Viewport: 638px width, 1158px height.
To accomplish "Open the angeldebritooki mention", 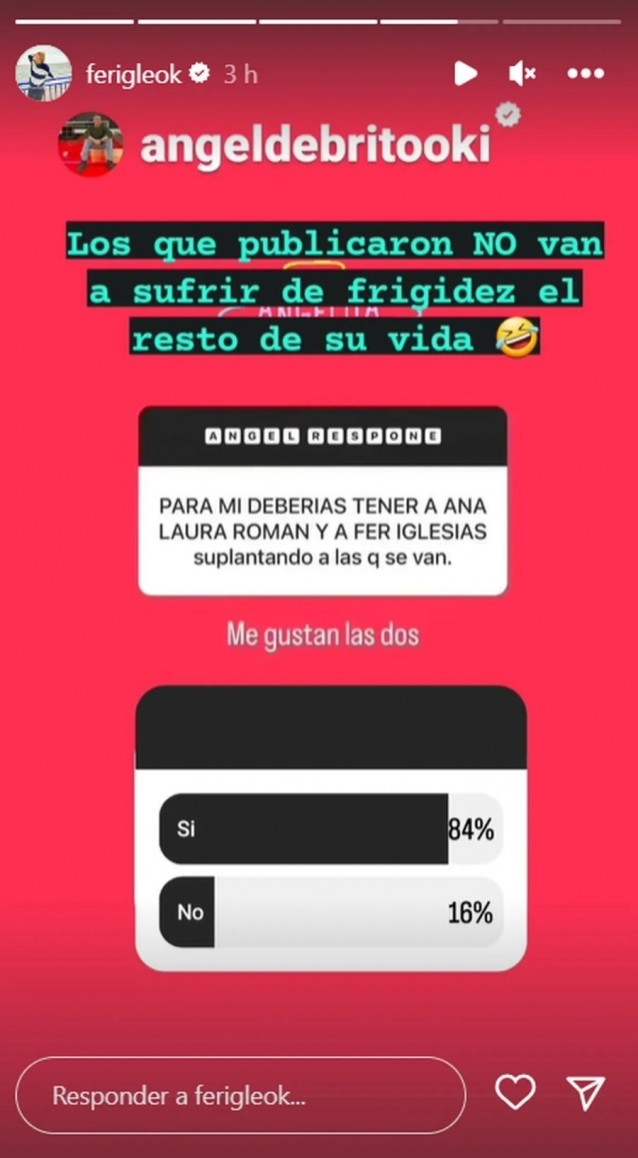I will [314, 146].
